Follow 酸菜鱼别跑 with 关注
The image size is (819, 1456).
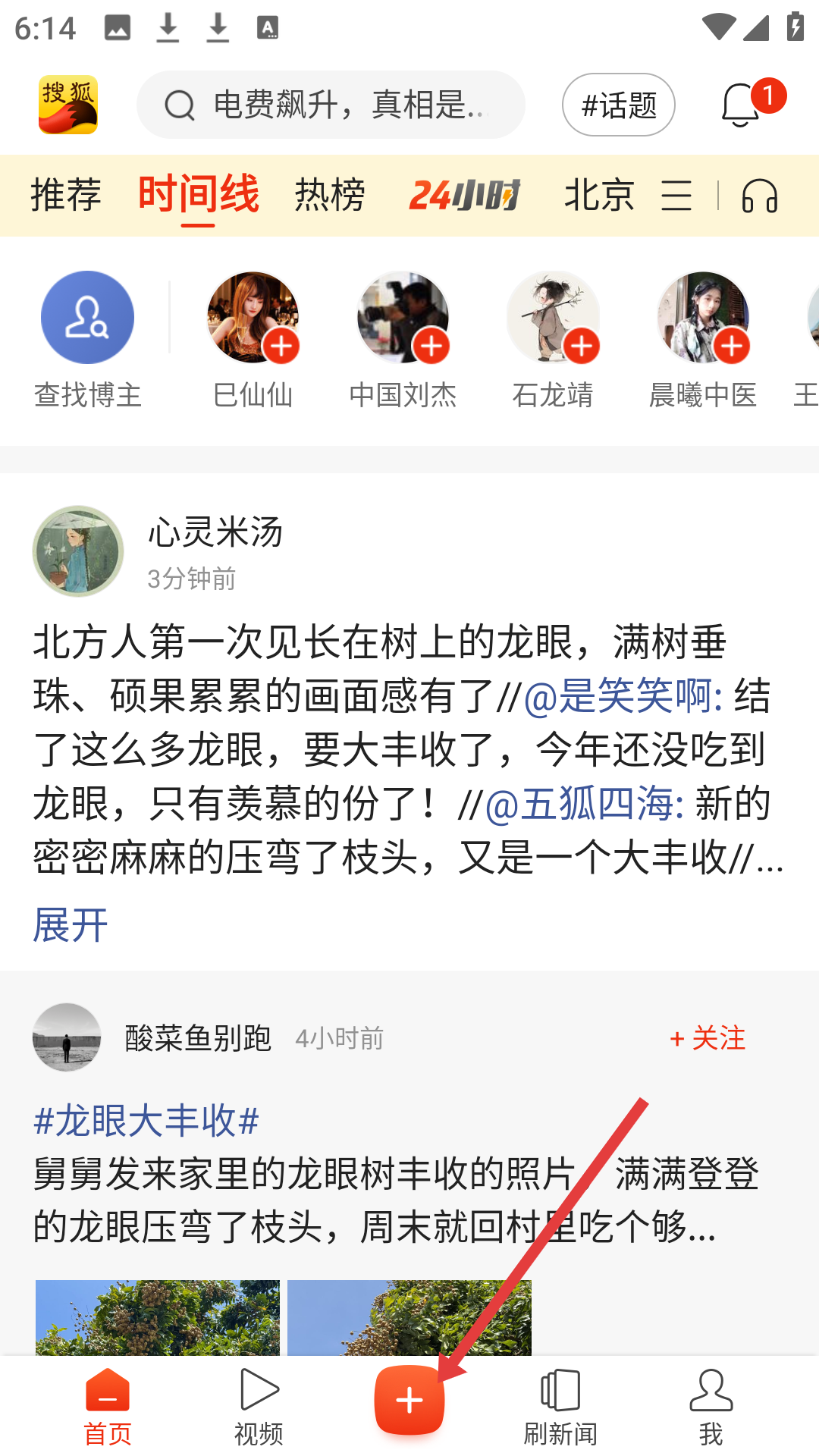(708, 1037)
